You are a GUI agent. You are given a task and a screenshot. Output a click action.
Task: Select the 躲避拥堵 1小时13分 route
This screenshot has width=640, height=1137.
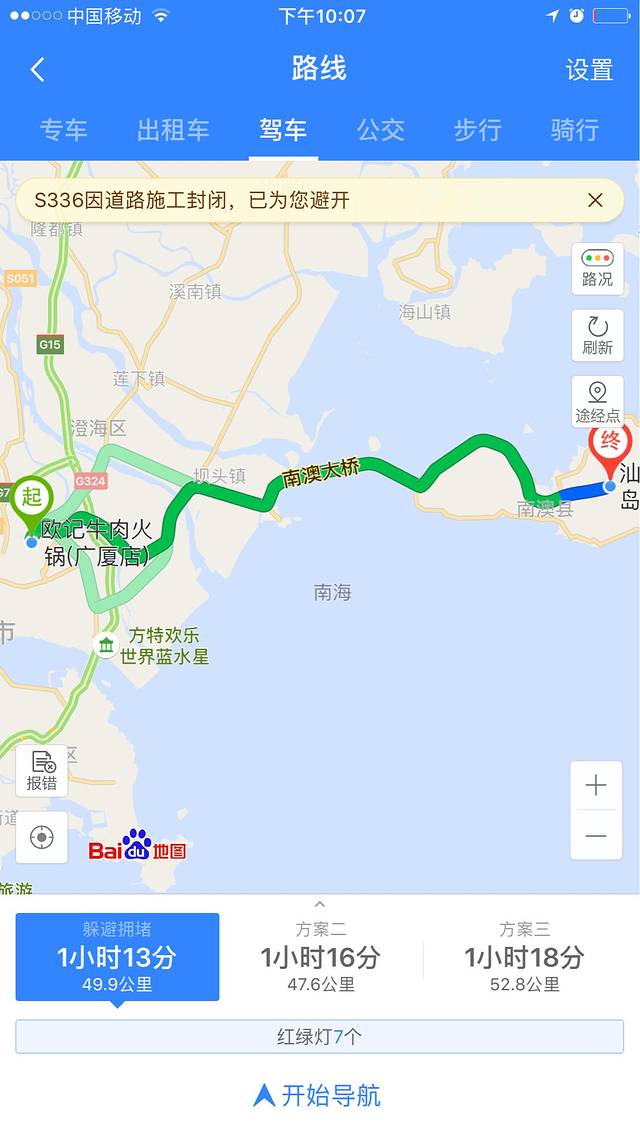117,957
